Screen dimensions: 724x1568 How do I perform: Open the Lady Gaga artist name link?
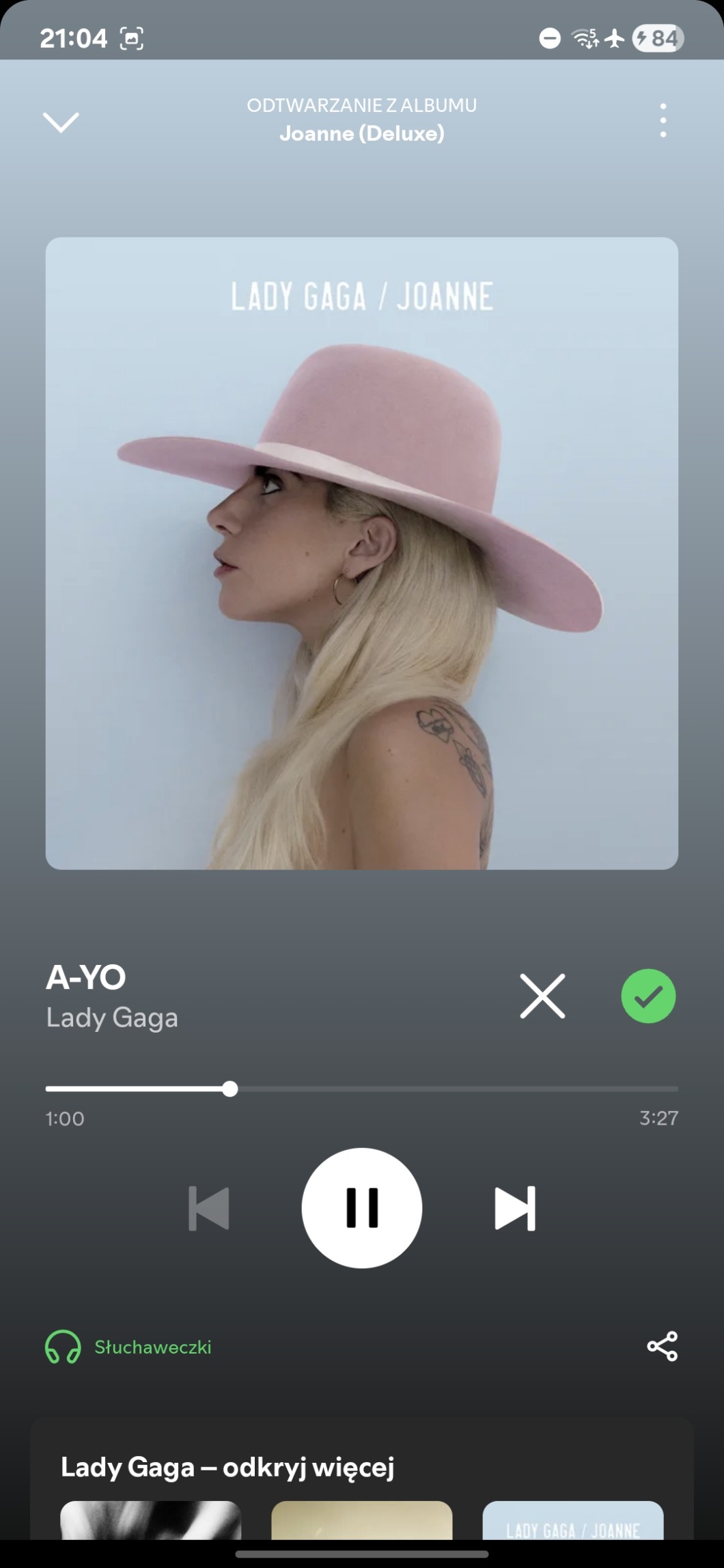[112, 1018]
